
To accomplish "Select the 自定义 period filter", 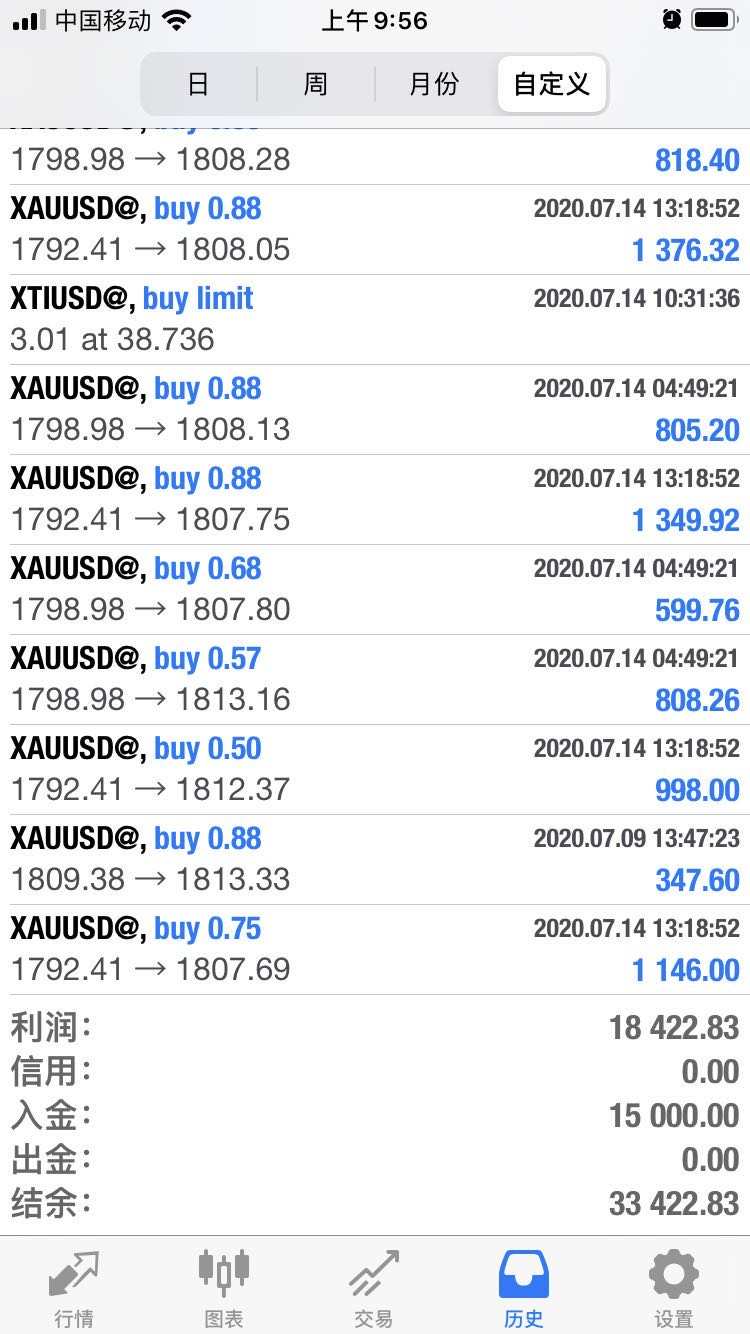I will click(x=552, y=84).
